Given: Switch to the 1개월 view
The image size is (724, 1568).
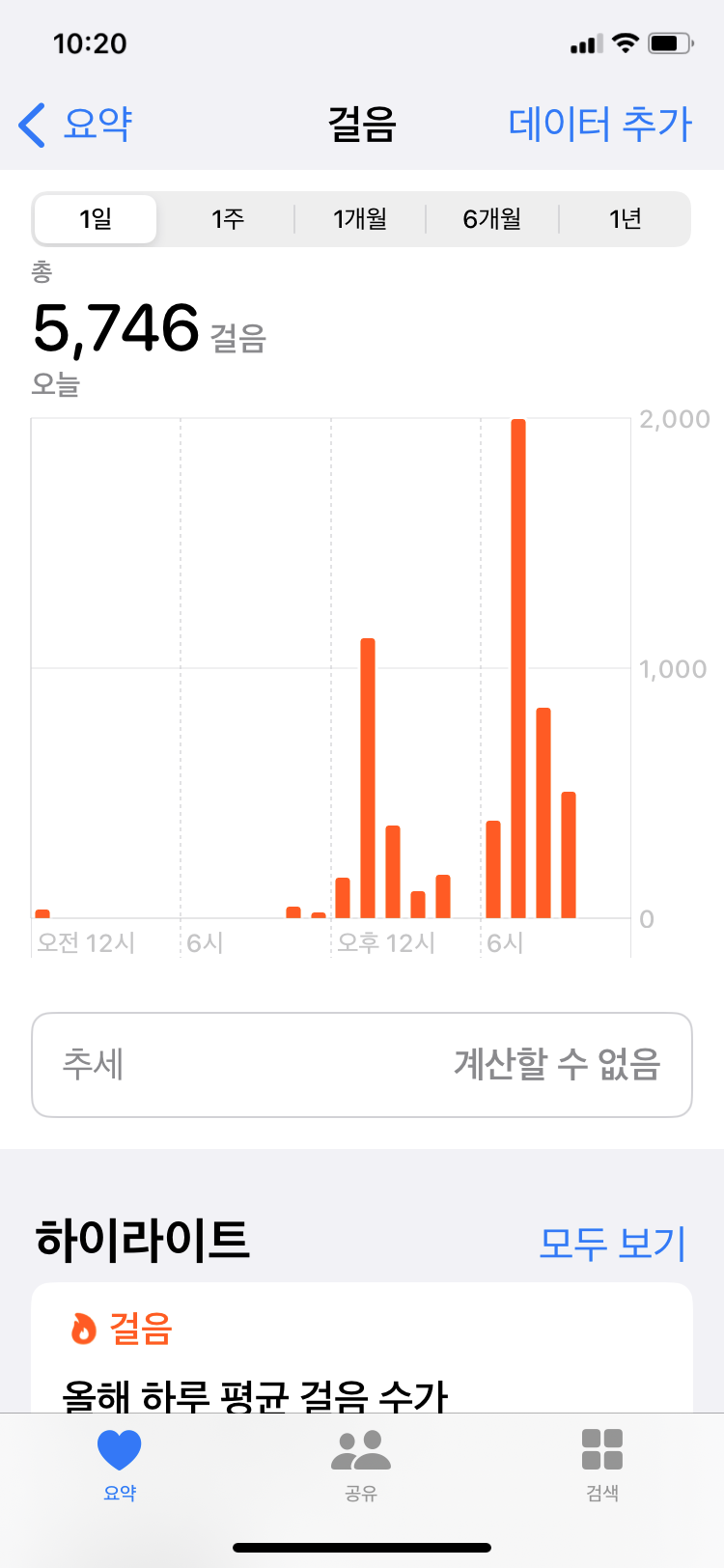Looking at the screenshot, I should (x=360, y=219).
